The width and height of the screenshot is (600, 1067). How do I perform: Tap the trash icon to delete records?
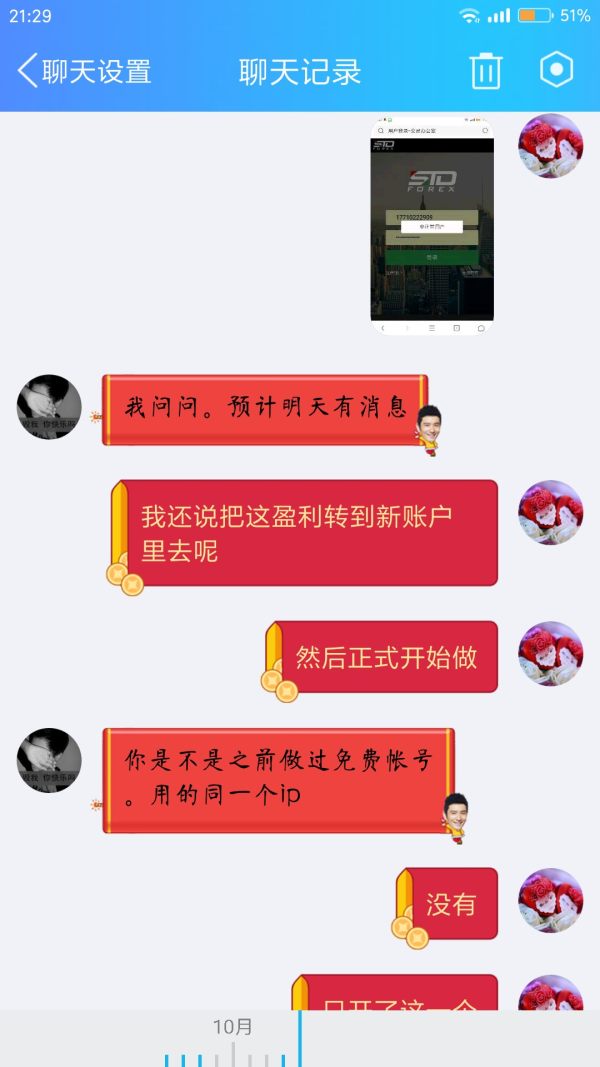pyautogui.click(x=486, y=71)
